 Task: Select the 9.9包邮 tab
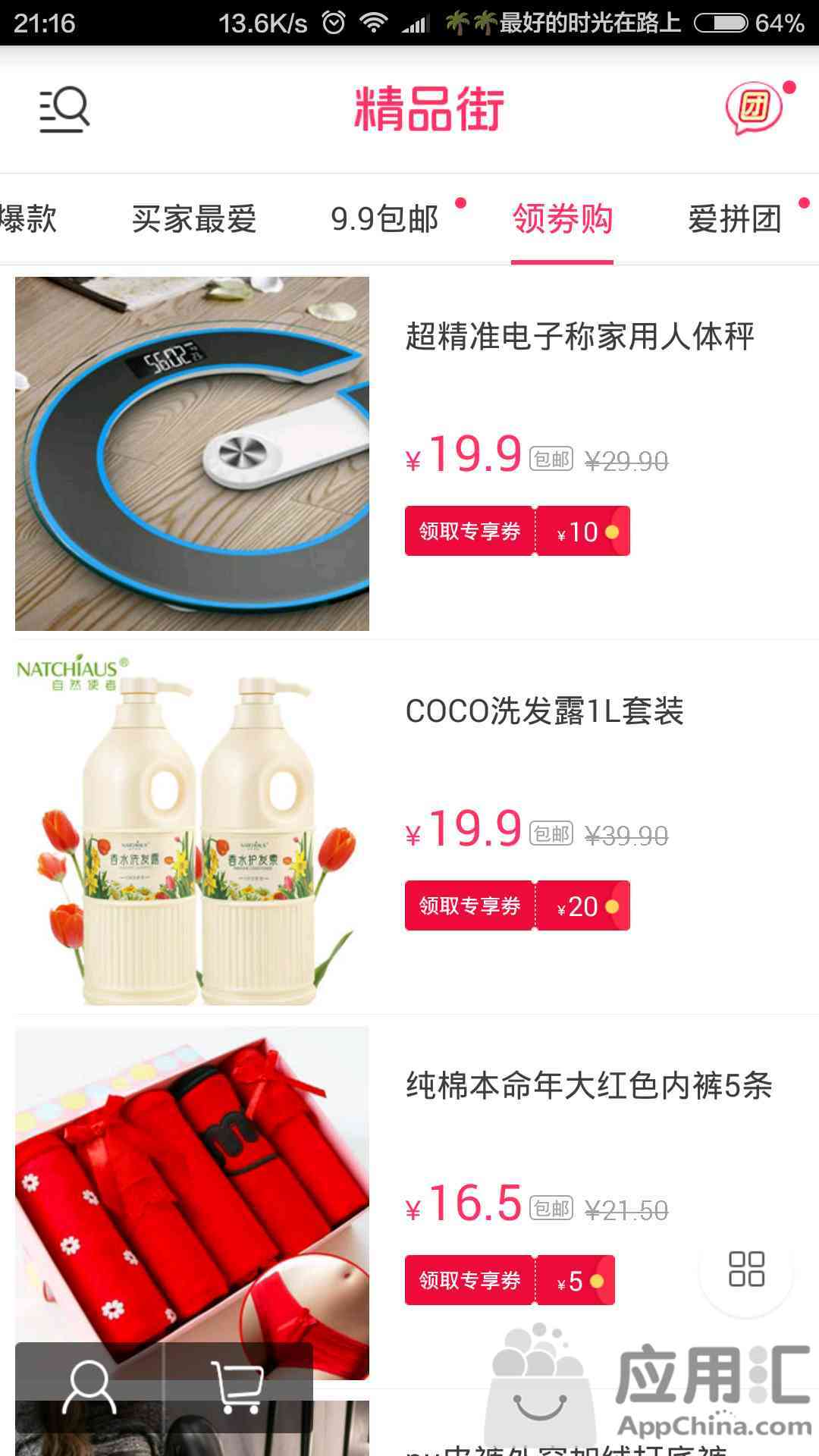pos(385,219)
